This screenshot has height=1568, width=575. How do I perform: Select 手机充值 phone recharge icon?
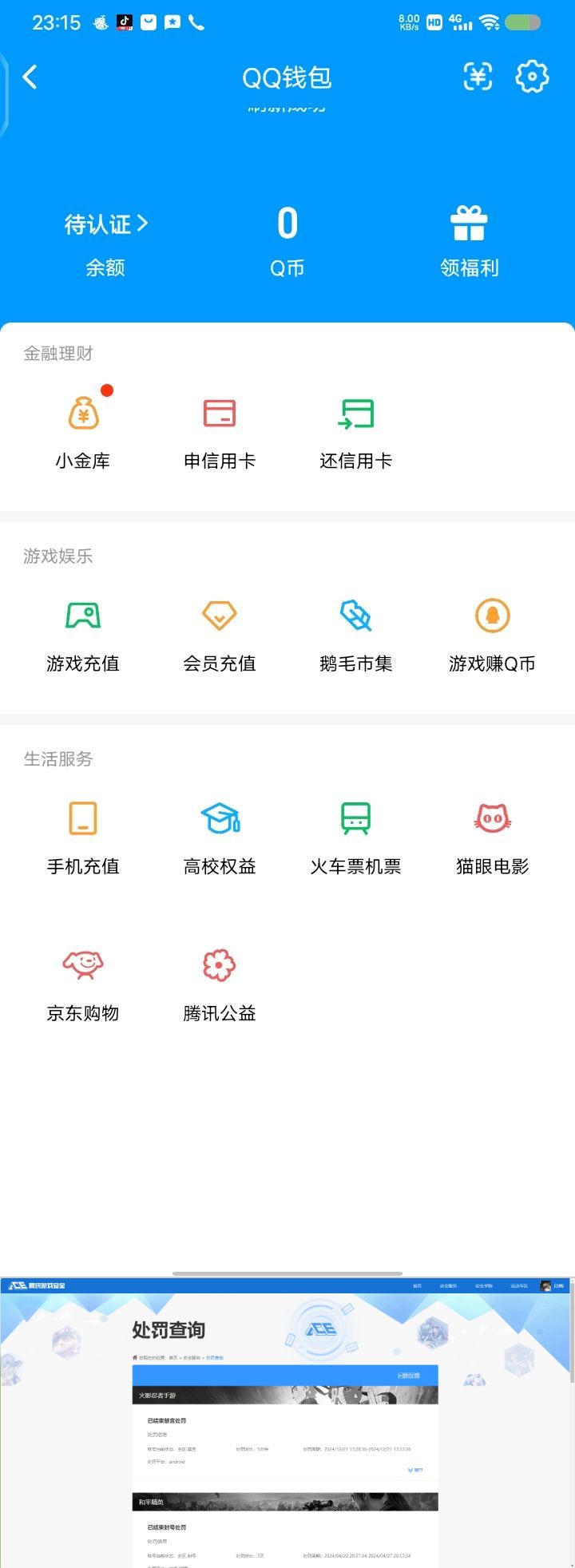[84, 818]
